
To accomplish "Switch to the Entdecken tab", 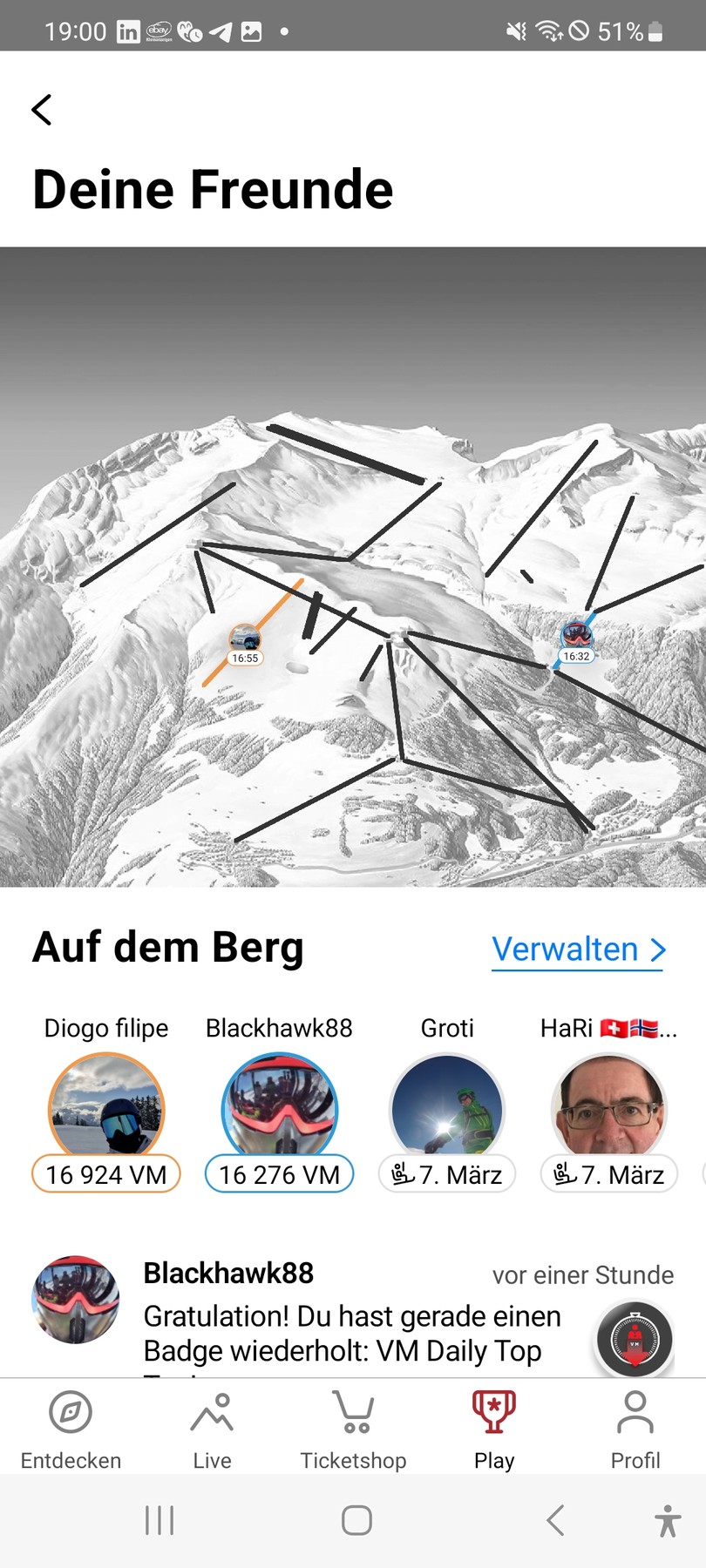I will click(71, 1429).
